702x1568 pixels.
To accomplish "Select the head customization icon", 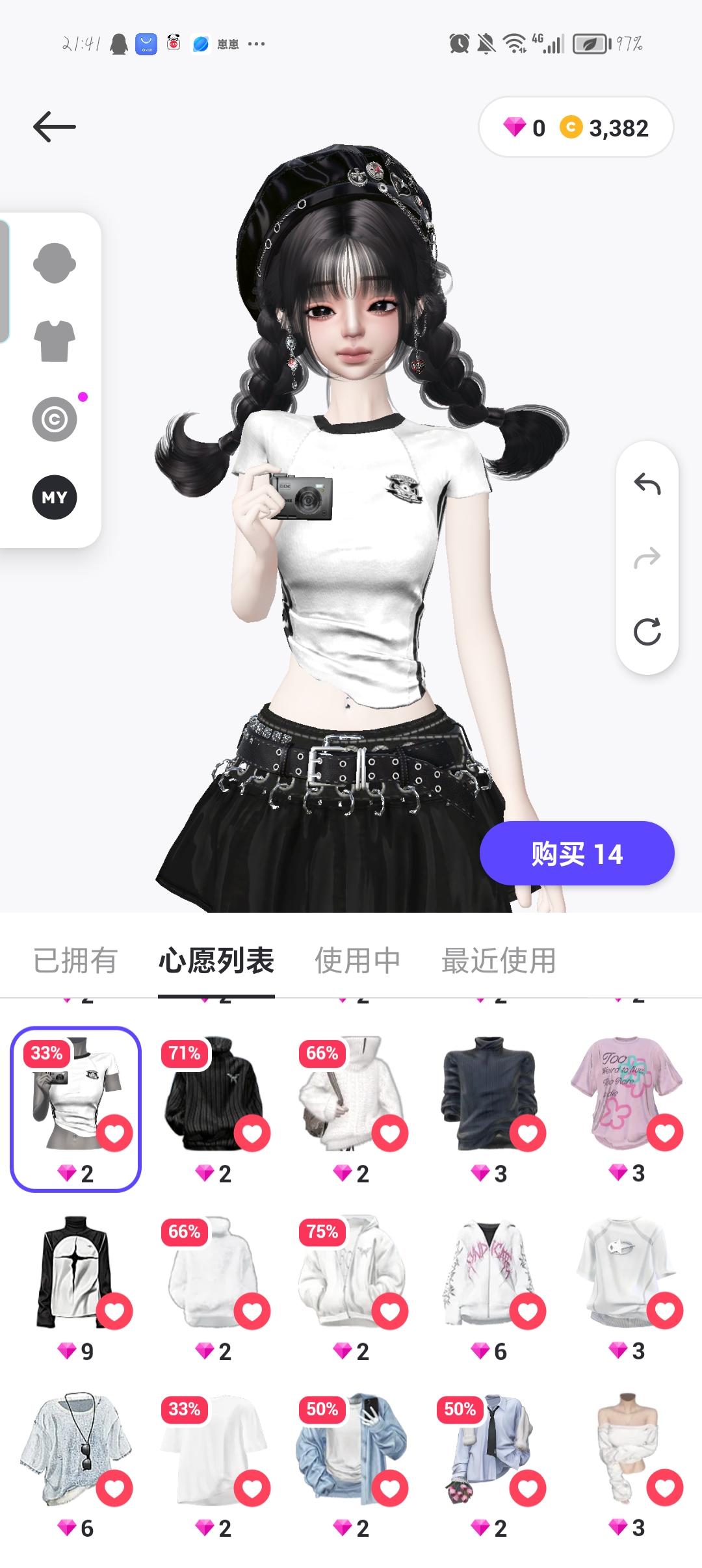I will [55, 263].
